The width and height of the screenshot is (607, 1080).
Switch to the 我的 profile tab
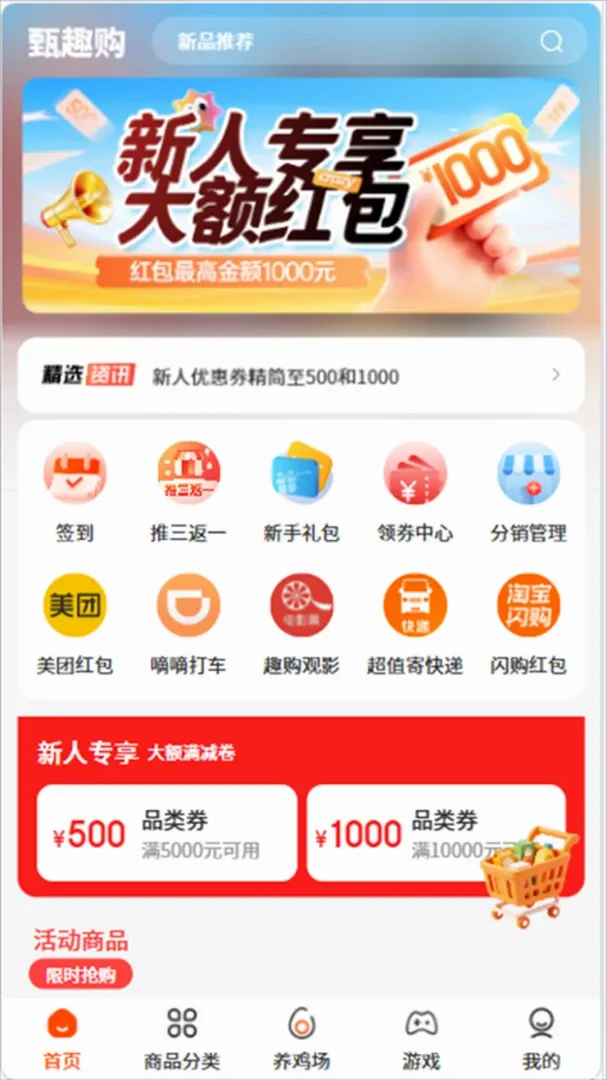pyautogui.click(x=541, y=1038)
